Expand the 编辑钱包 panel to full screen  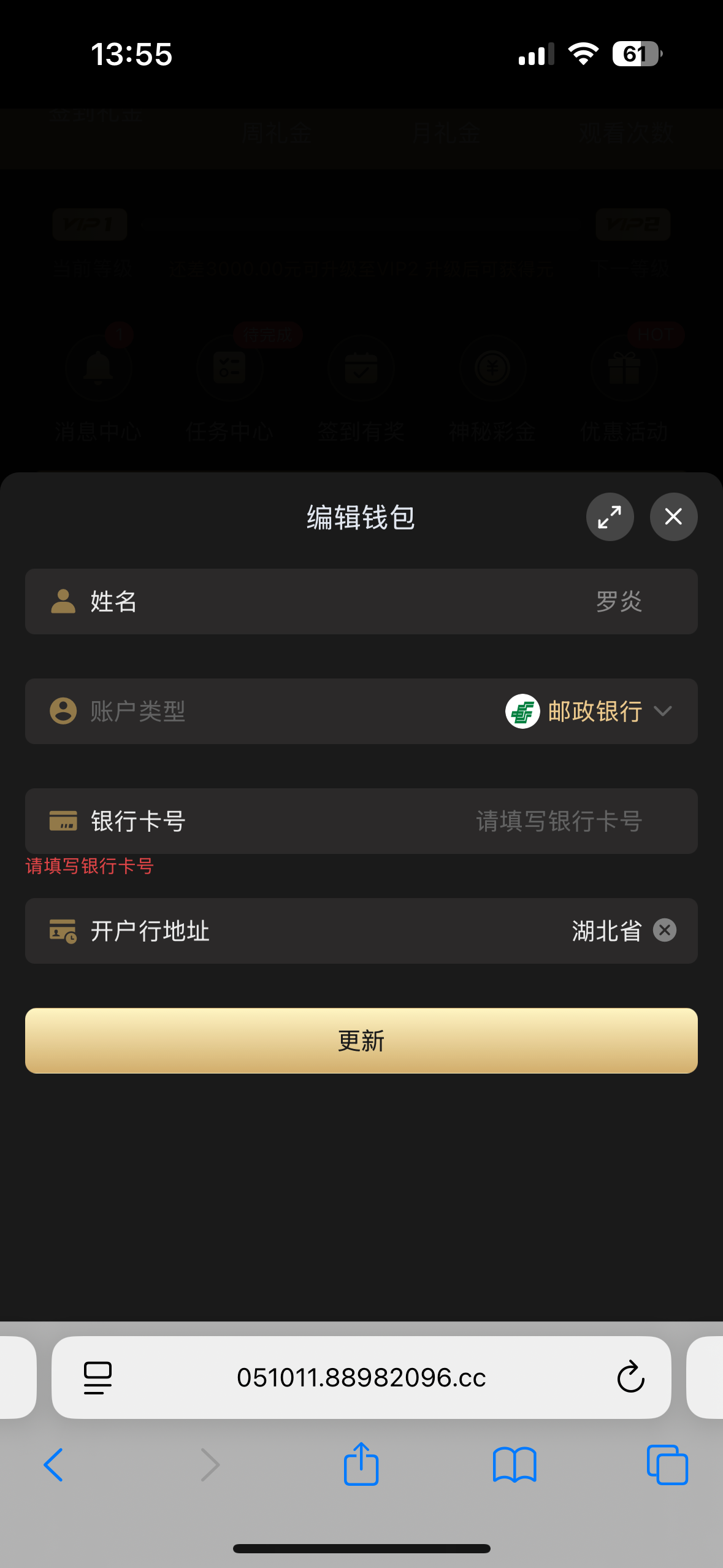click(x=610, y=517)
